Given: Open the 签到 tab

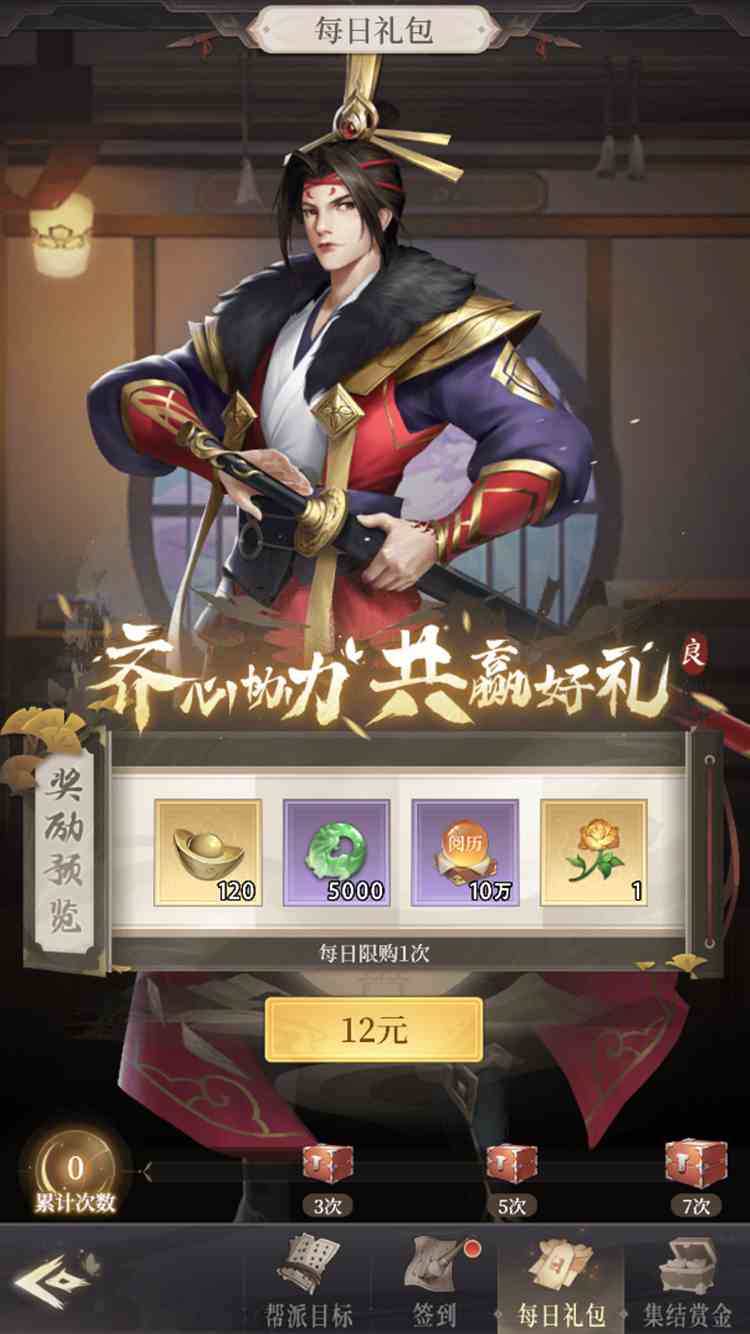Looking at the screenshot, I should 436,1280.
